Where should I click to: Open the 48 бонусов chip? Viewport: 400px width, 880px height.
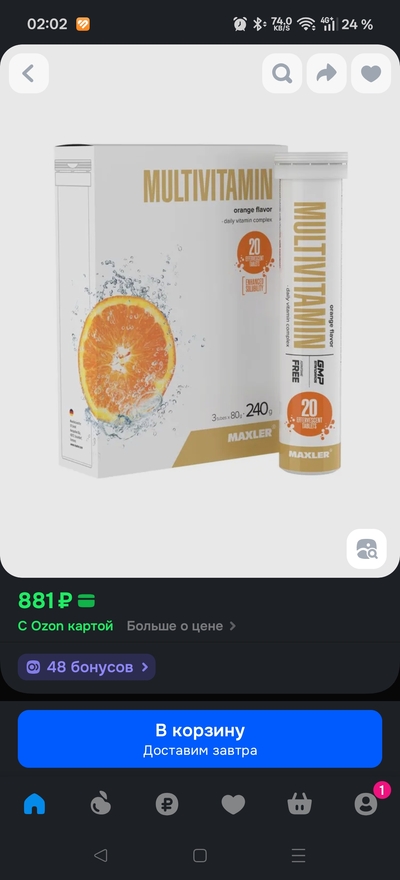86,667
